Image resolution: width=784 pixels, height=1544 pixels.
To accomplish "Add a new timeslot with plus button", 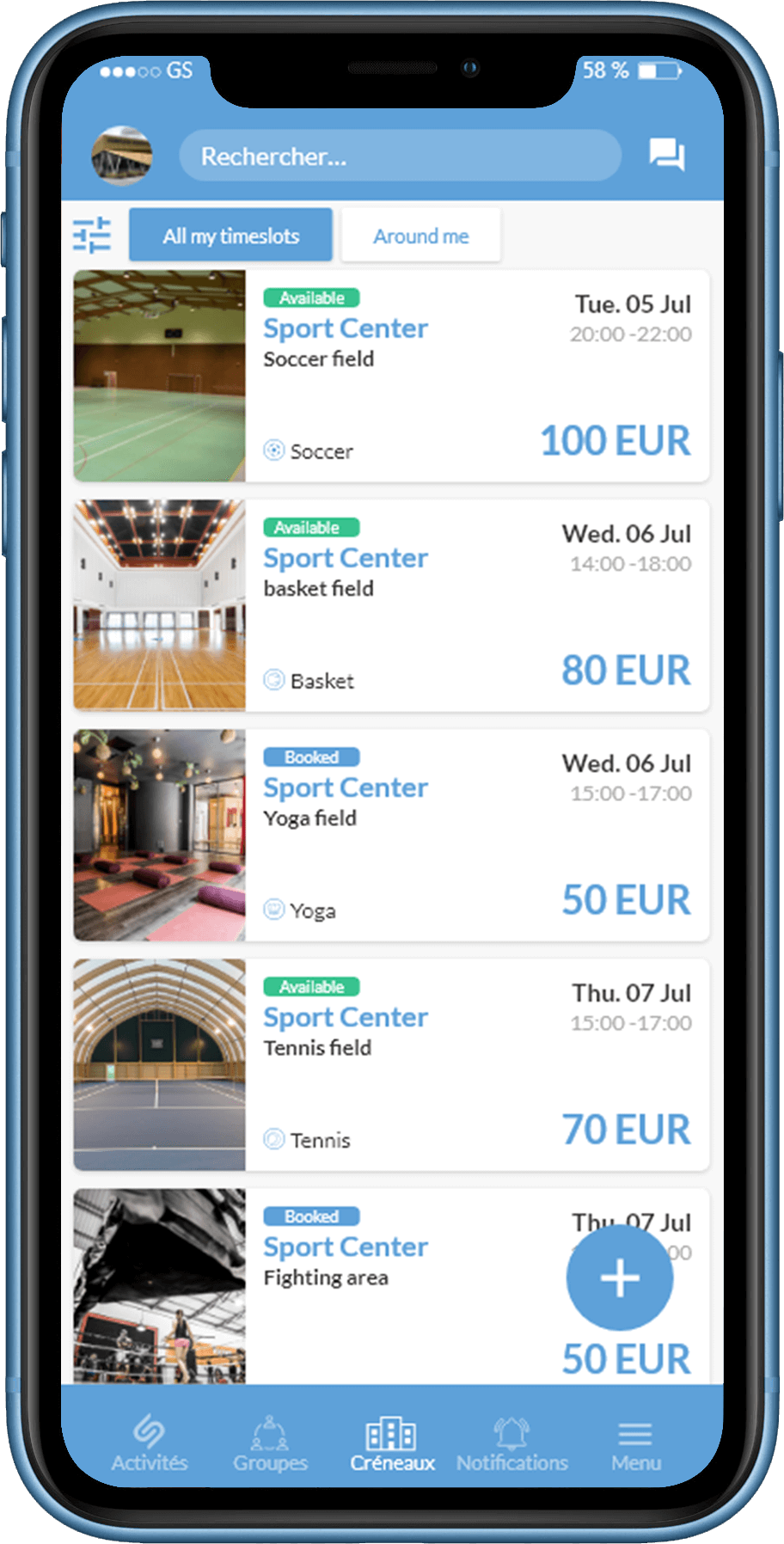I will tap(620, 1277).
